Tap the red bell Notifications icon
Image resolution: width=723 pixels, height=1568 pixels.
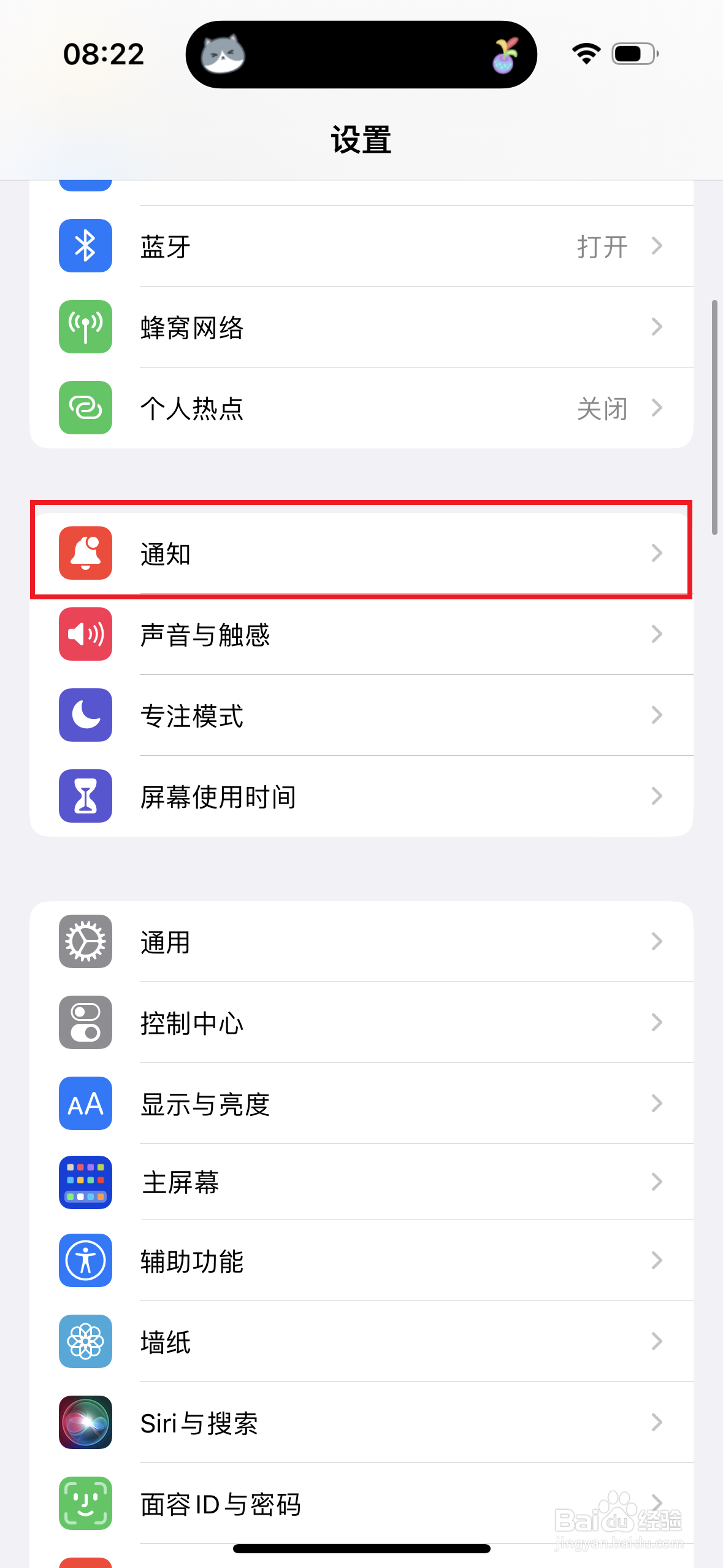point(85,553)
